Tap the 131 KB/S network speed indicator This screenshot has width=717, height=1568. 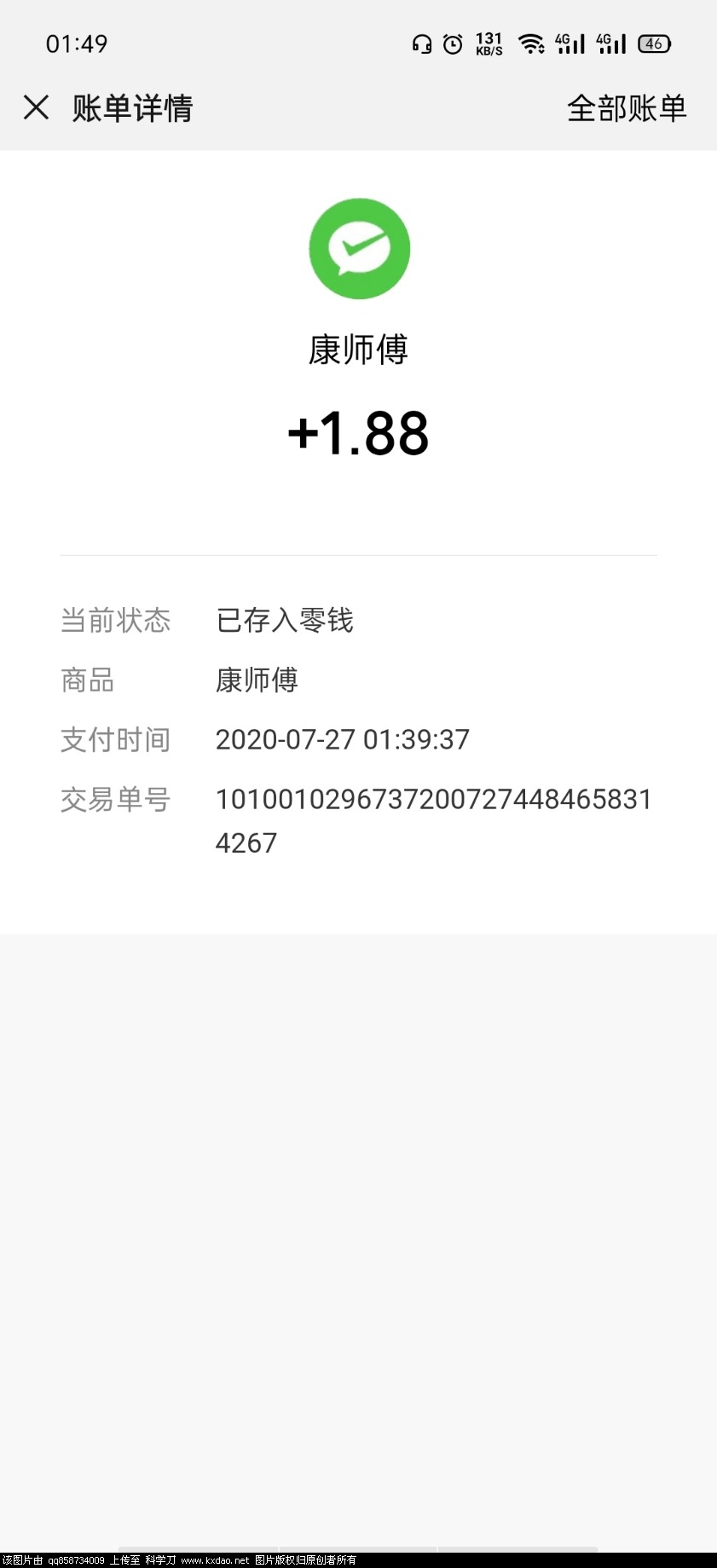489,42
